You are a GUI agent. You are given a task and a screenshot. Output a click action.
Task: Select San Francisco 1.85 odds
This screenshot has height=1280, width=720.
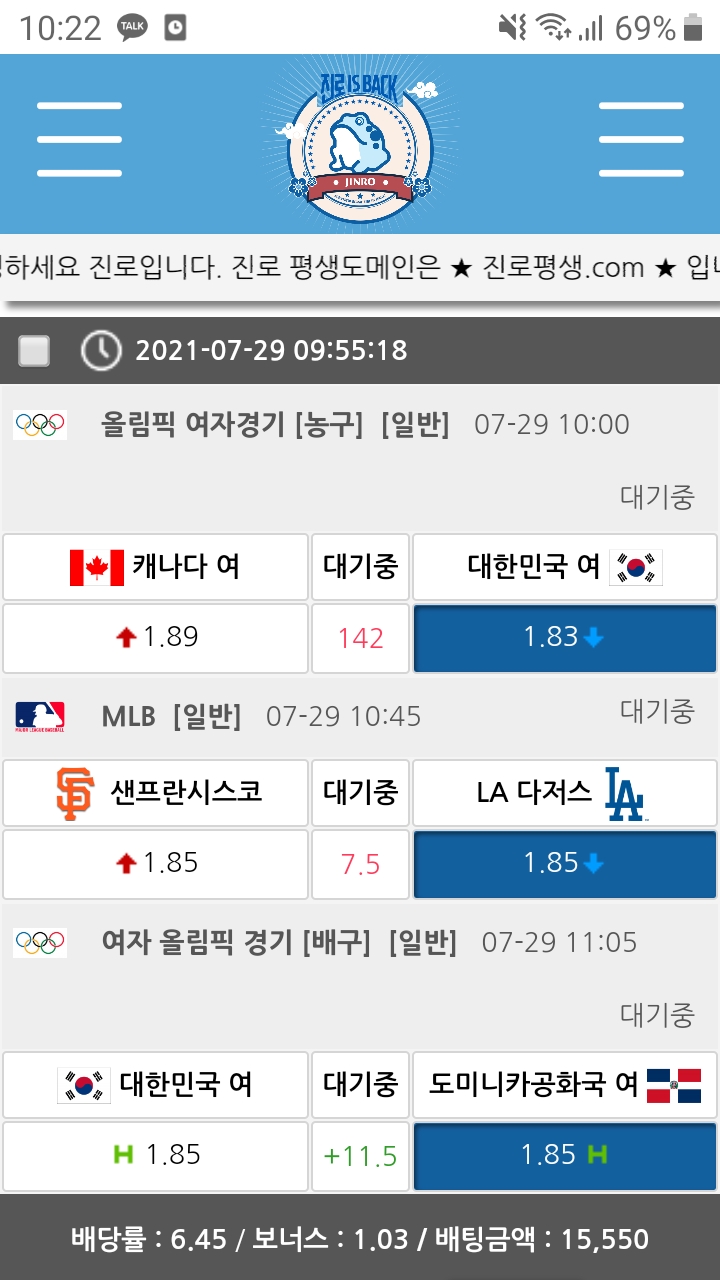(x=155, y=863)
